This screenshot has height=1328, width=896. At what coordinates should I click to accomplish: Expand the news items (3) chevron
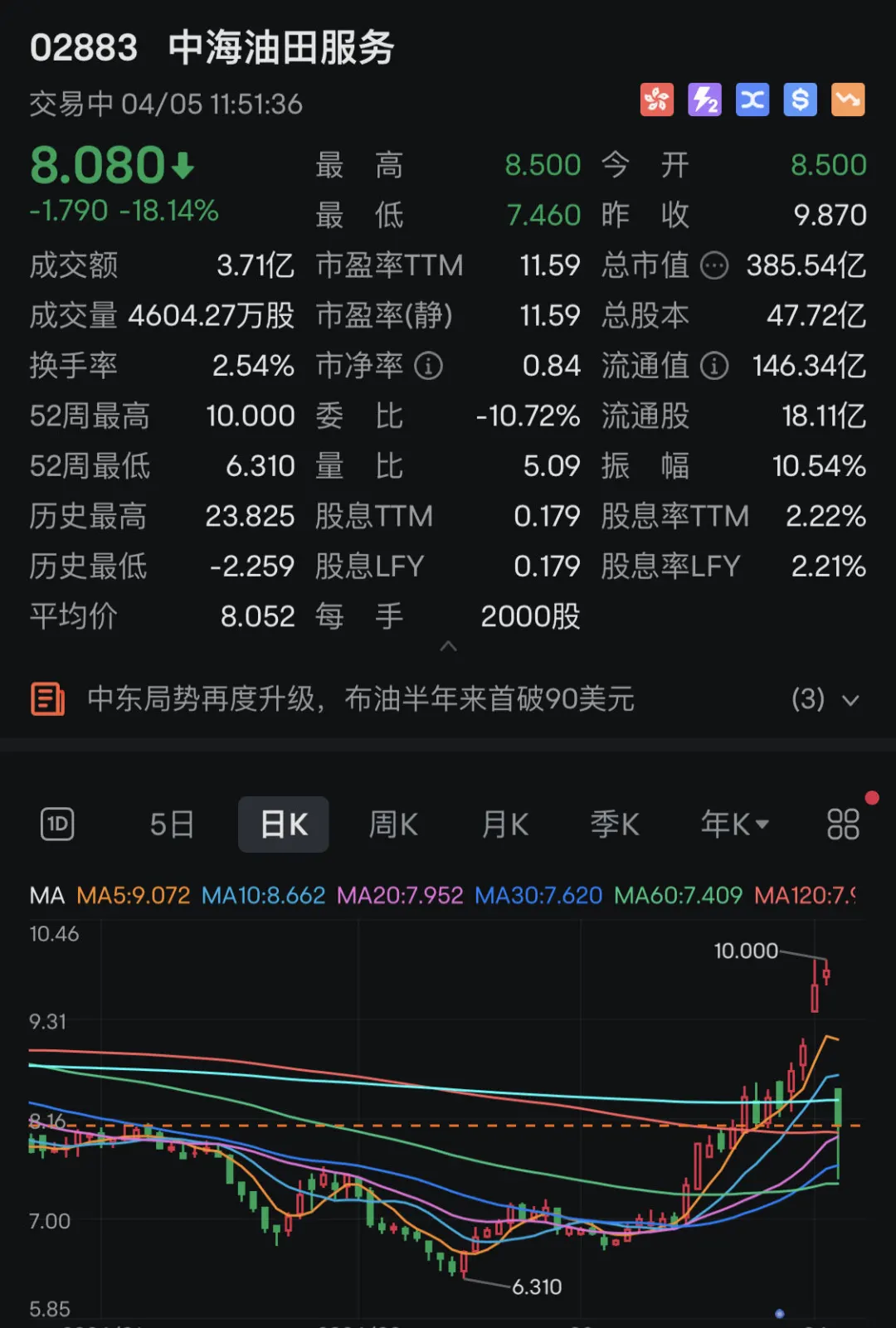(850, 700)
